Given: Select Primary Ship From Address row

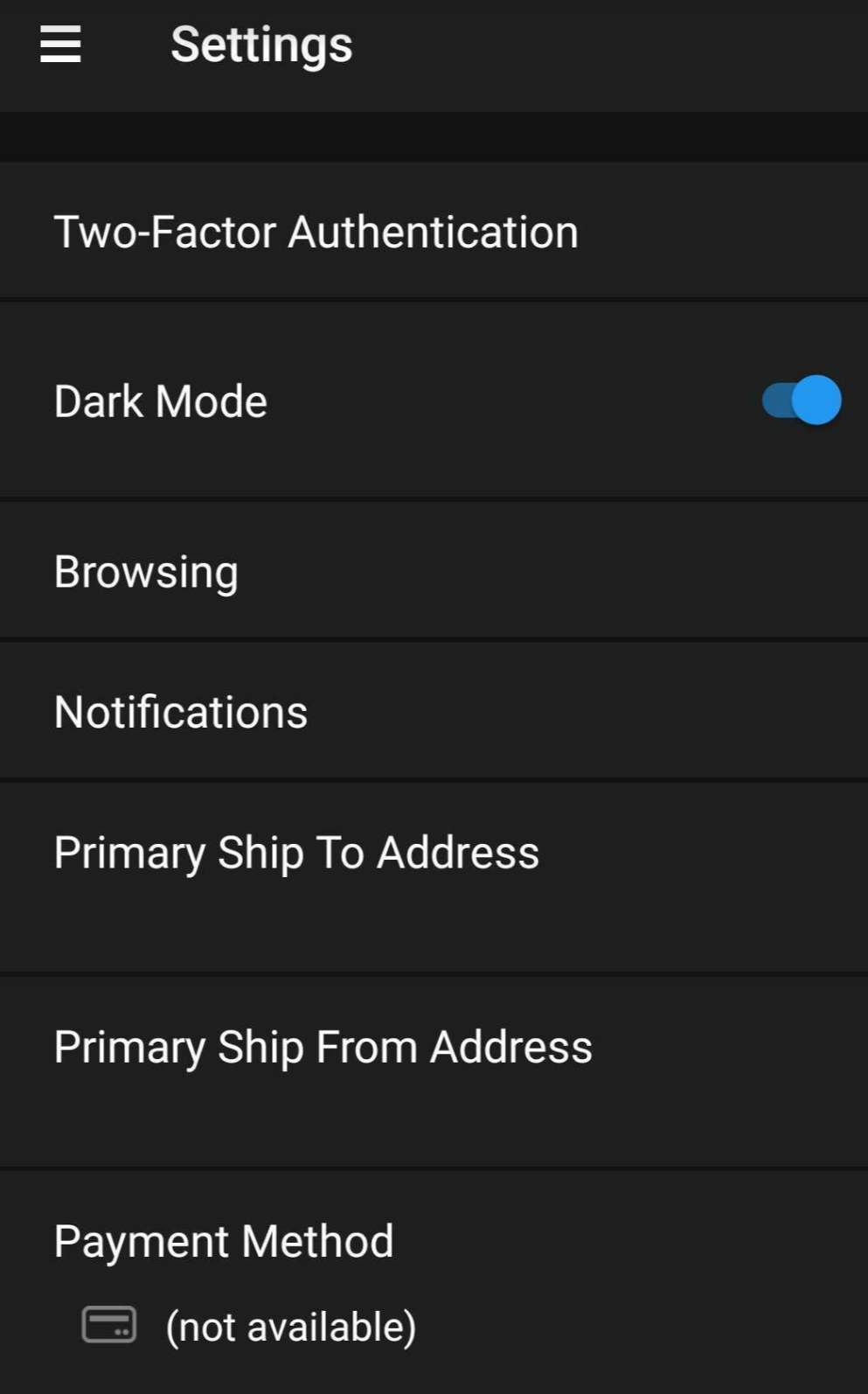Looking at the screenshot, I should pyautogui.click(x=434, y=1072).
